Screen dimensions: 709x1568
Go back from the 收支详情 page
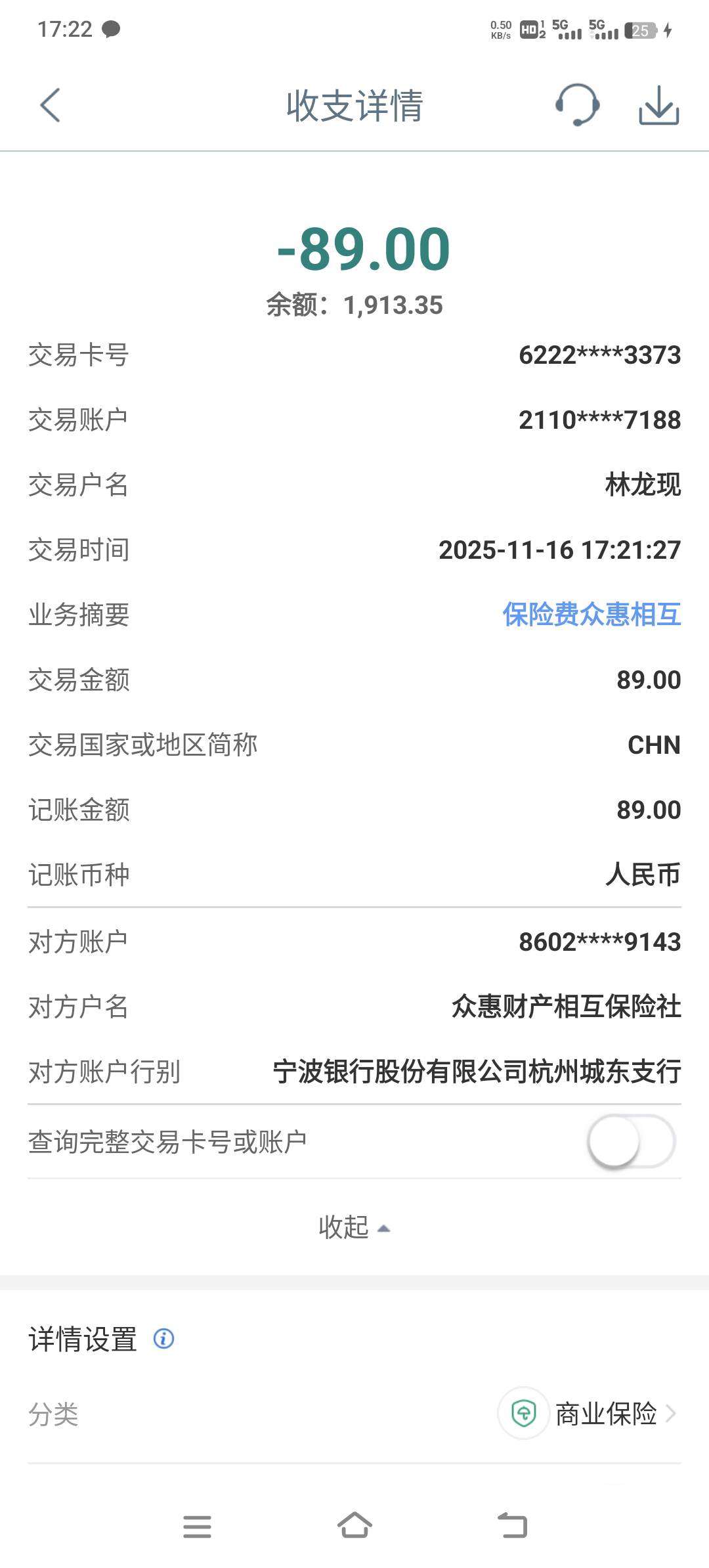coord(51,105)
